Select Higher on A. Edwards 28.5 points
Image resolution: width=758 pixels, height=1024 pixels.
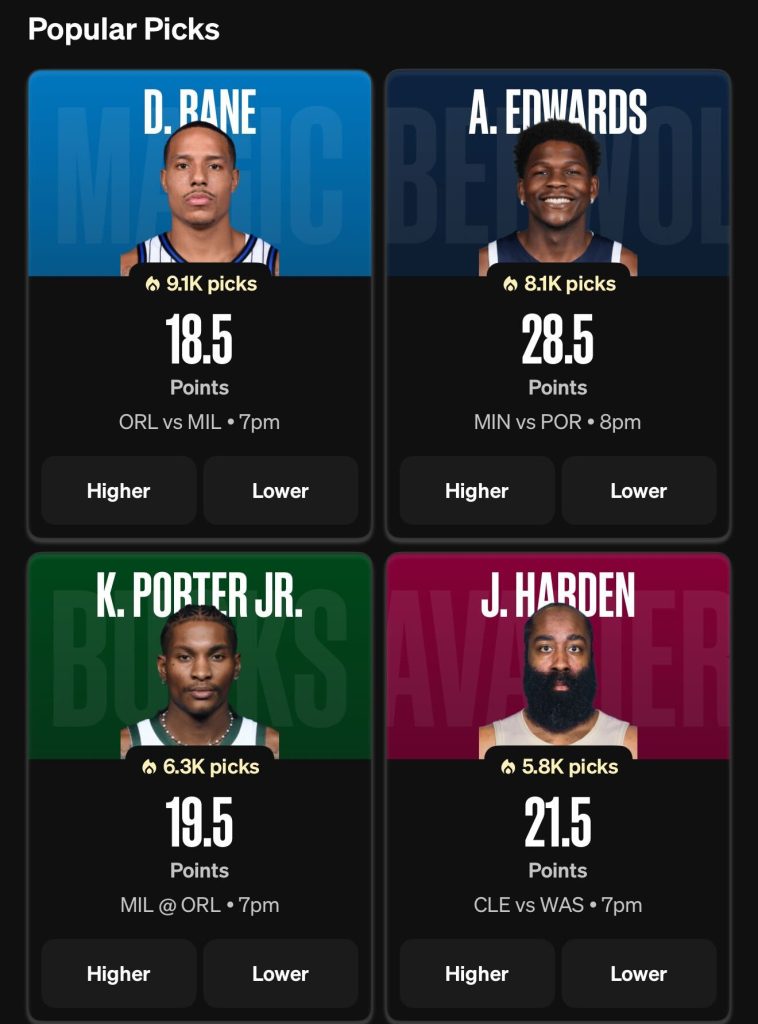click(x=477, y=491)
